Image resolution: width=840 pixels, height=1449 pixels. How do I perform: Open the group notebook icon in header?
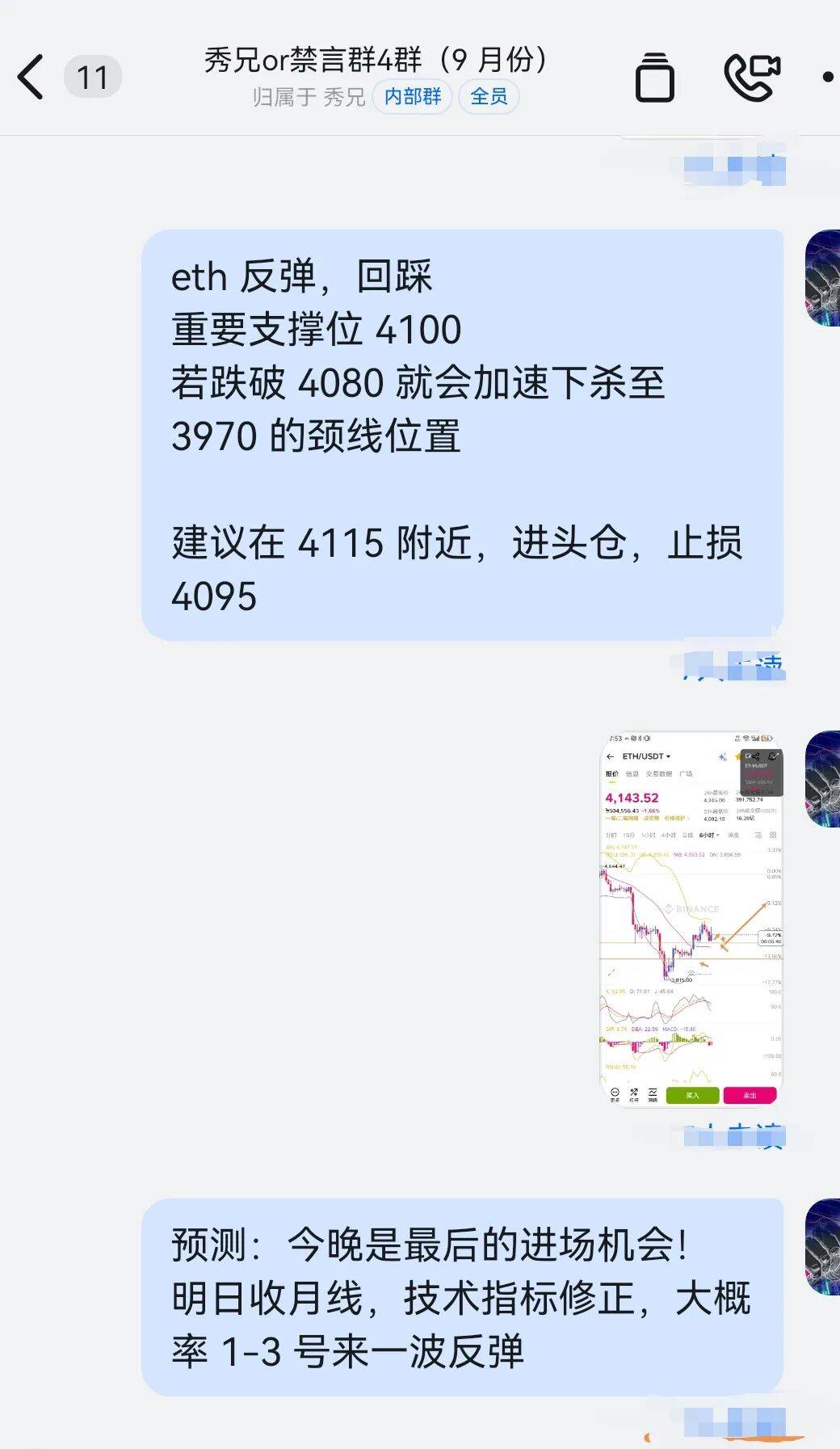point(654,78)
